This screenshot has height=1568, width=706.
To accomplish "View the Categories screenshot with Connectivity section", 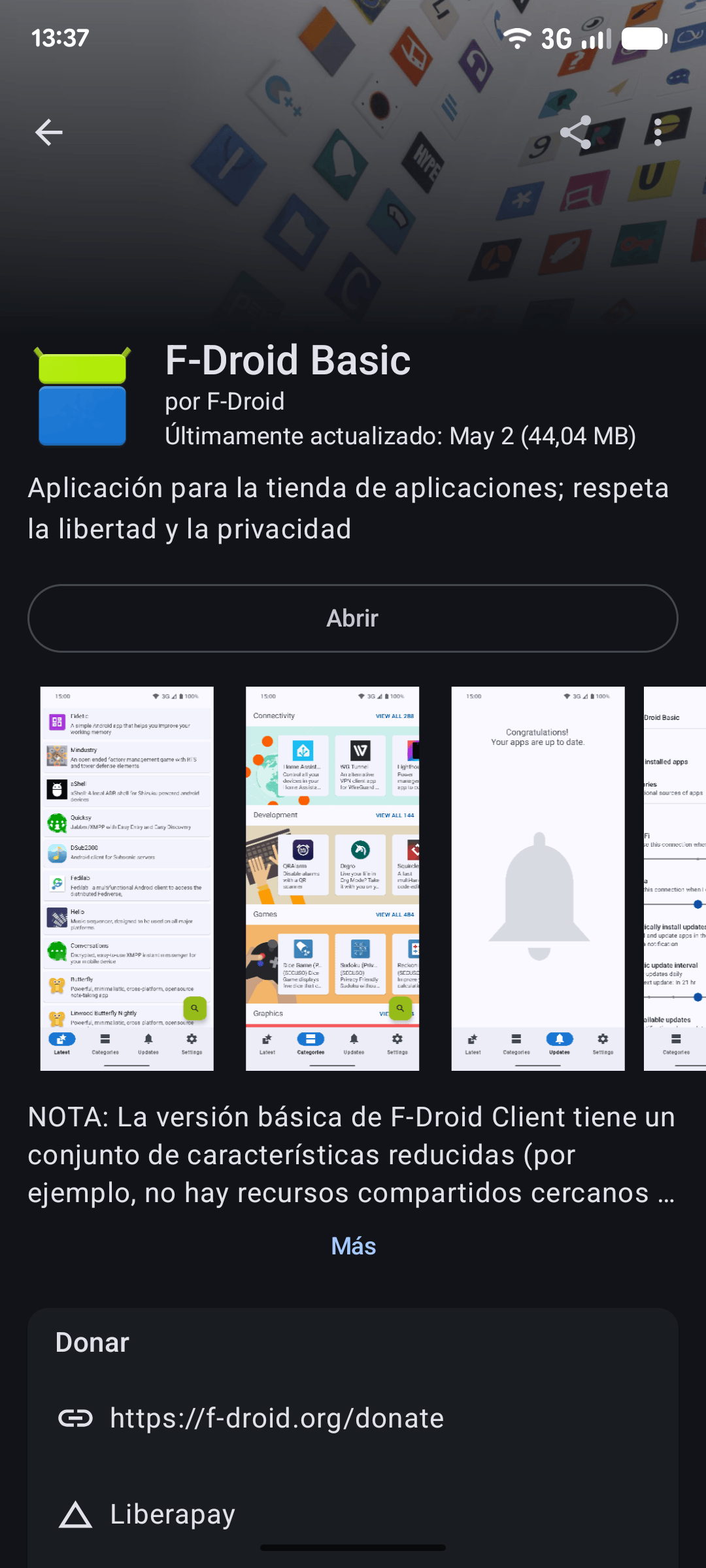I will coord(332,879).
